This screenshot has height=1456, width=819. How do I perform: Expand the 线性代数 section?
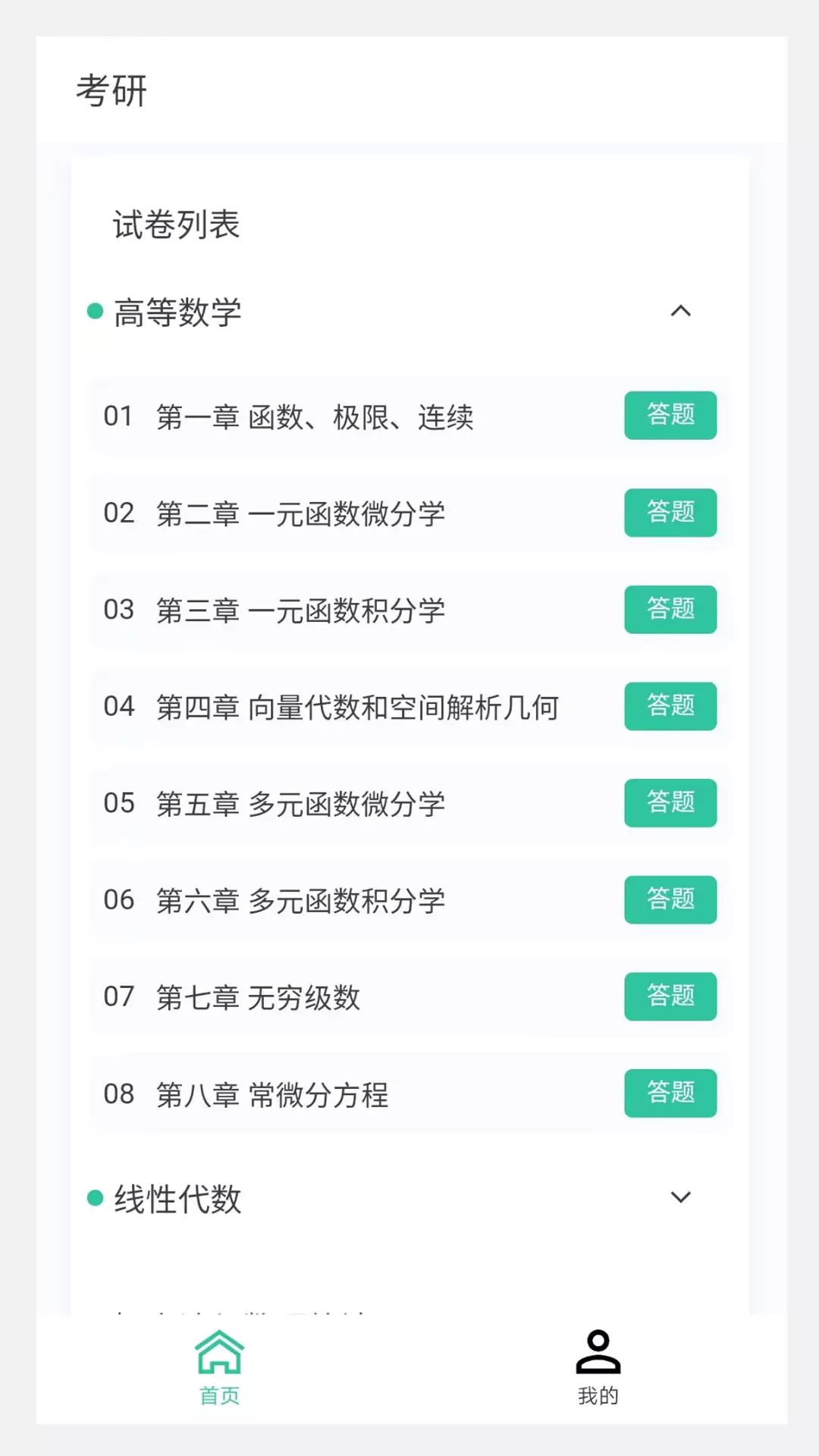pyautogui.click(x=680, y=1197)
